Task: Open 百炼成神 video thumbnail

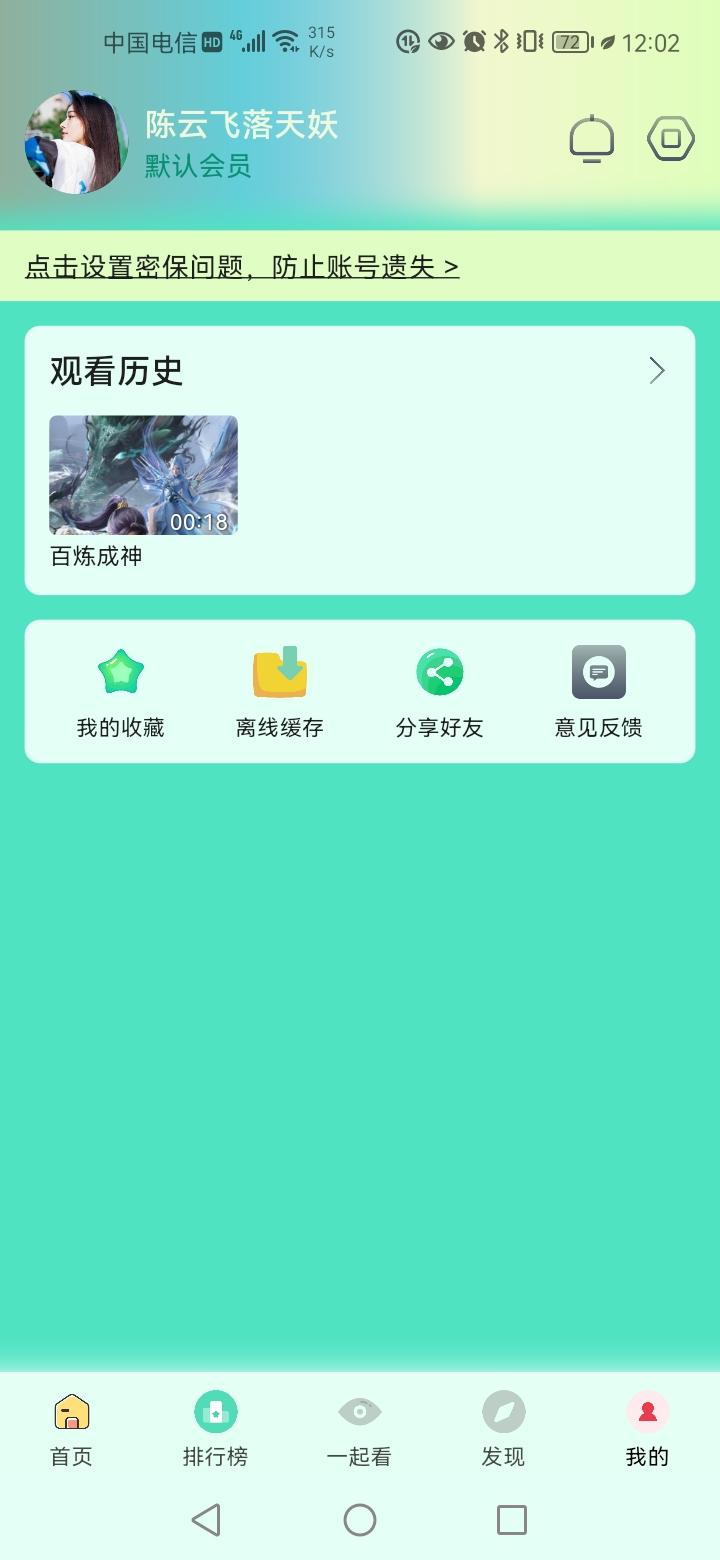Action: (142, 476)
